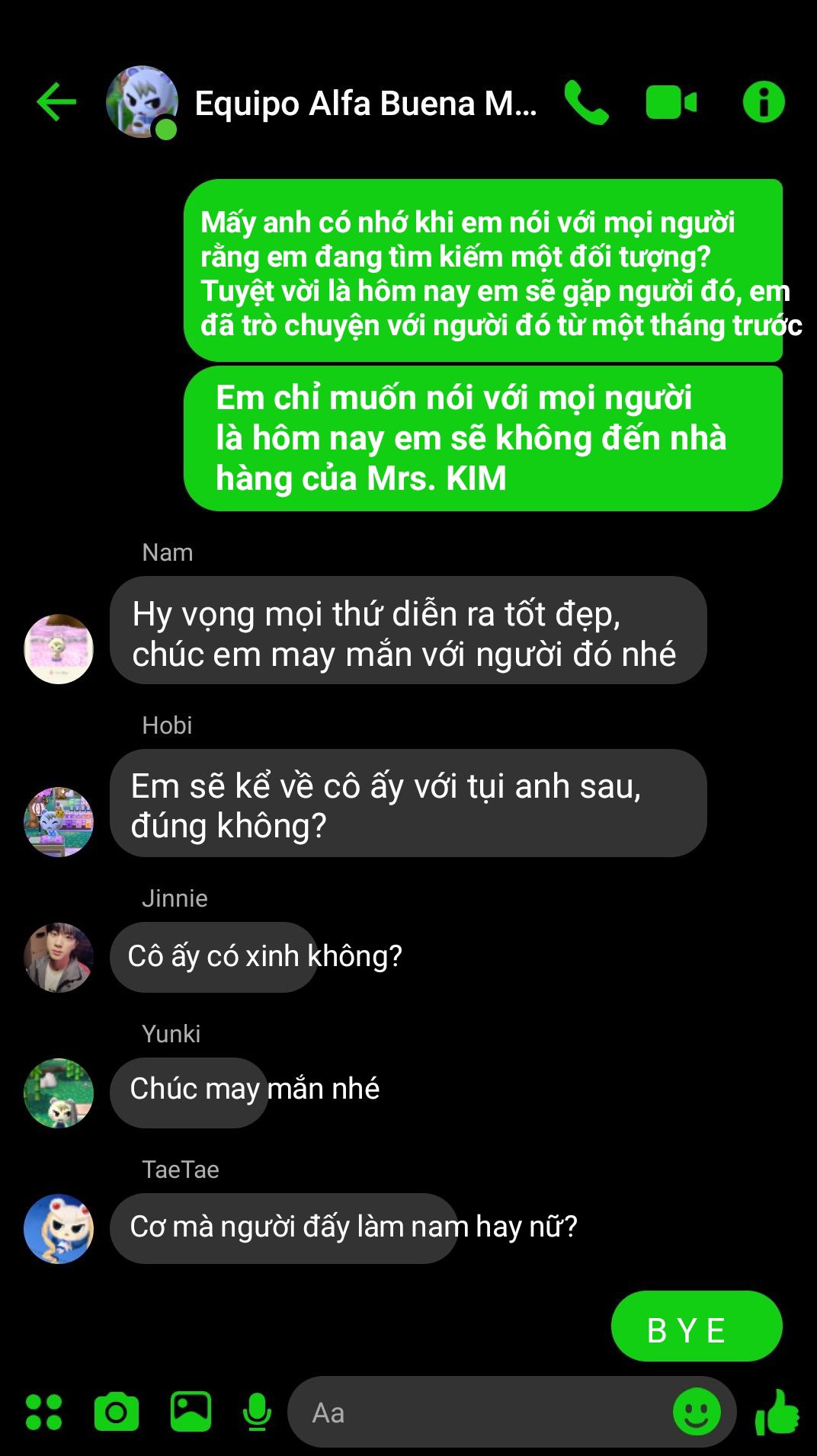
Task: Focus the Aa message input field
Action: pyautogui.click(x=480, y=1412)
